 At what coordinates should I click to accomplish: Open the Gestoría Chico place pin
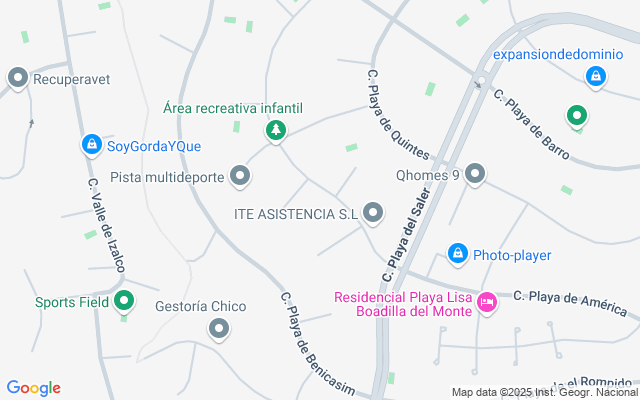click(x=219, y=328)
